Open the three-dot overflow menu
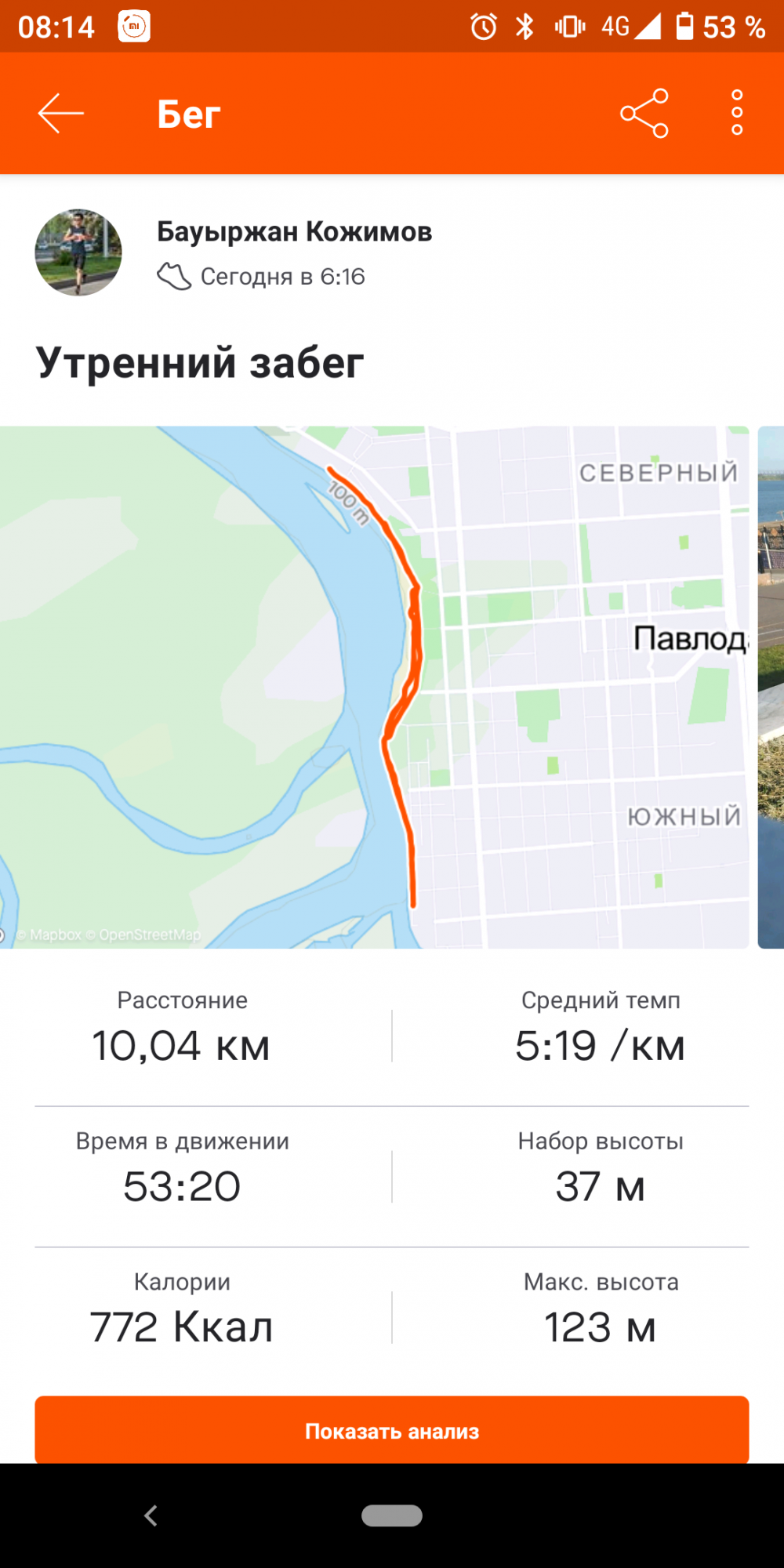Image resolution: width=784 pixels, height=1568 pixels. point(737,113)
